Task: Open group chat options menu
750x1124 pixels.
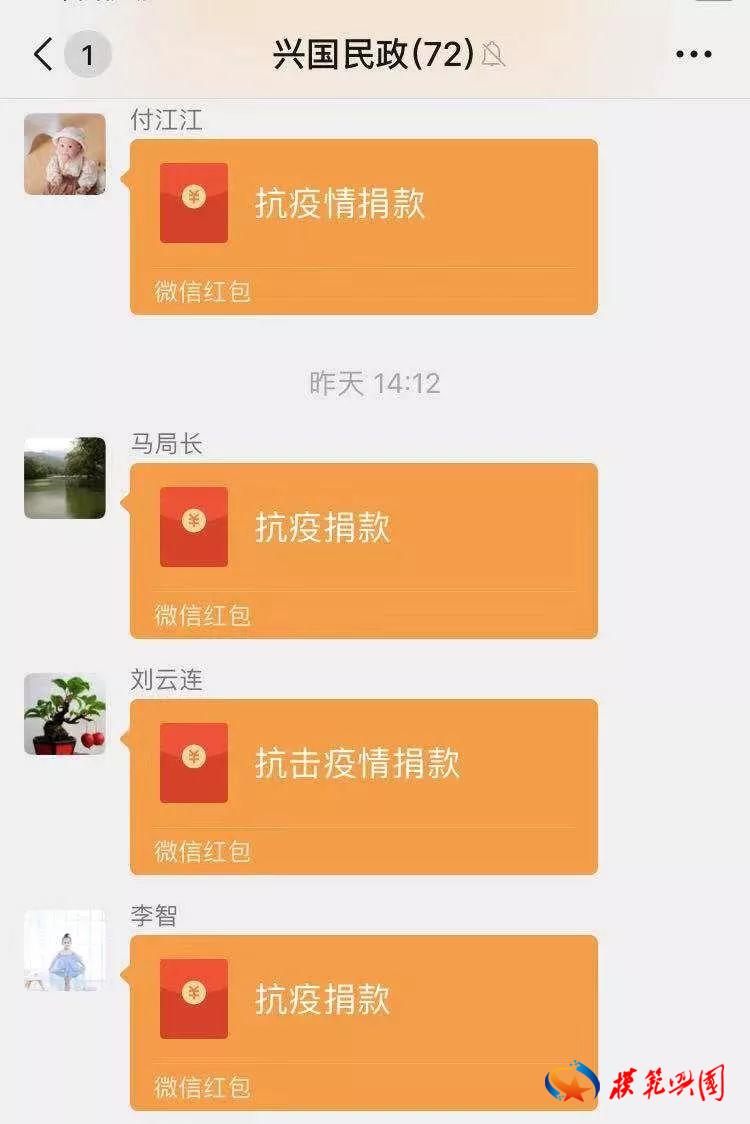Action: click(x=693, y=54)
